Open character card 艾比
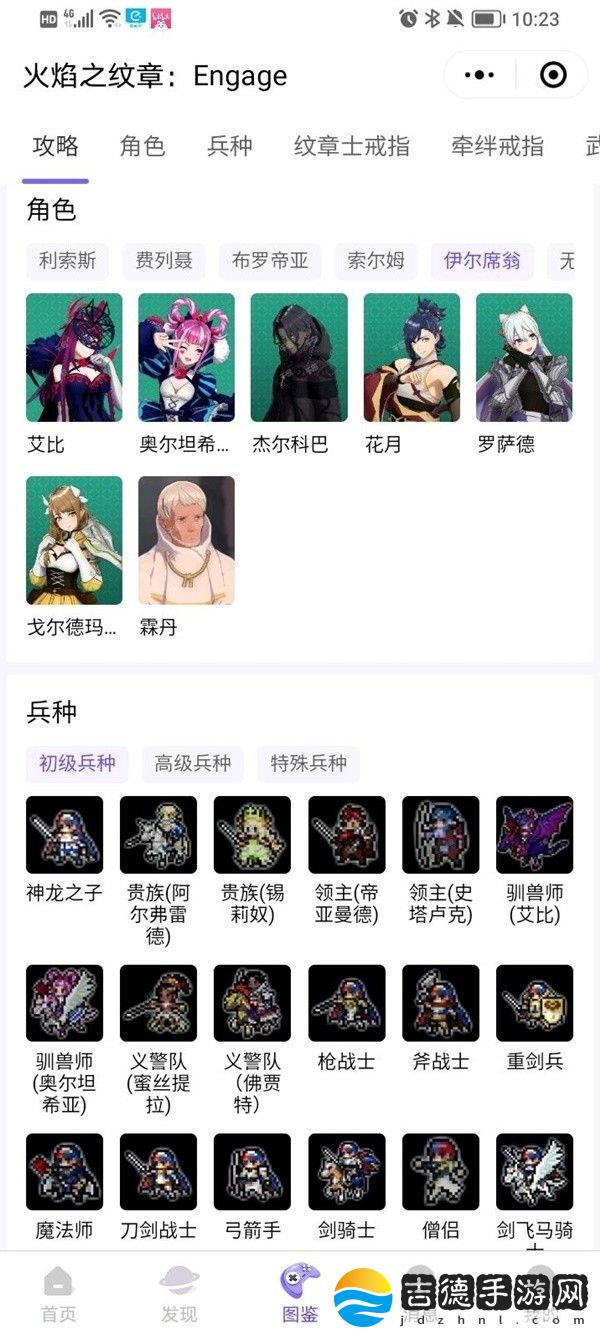 74,358
